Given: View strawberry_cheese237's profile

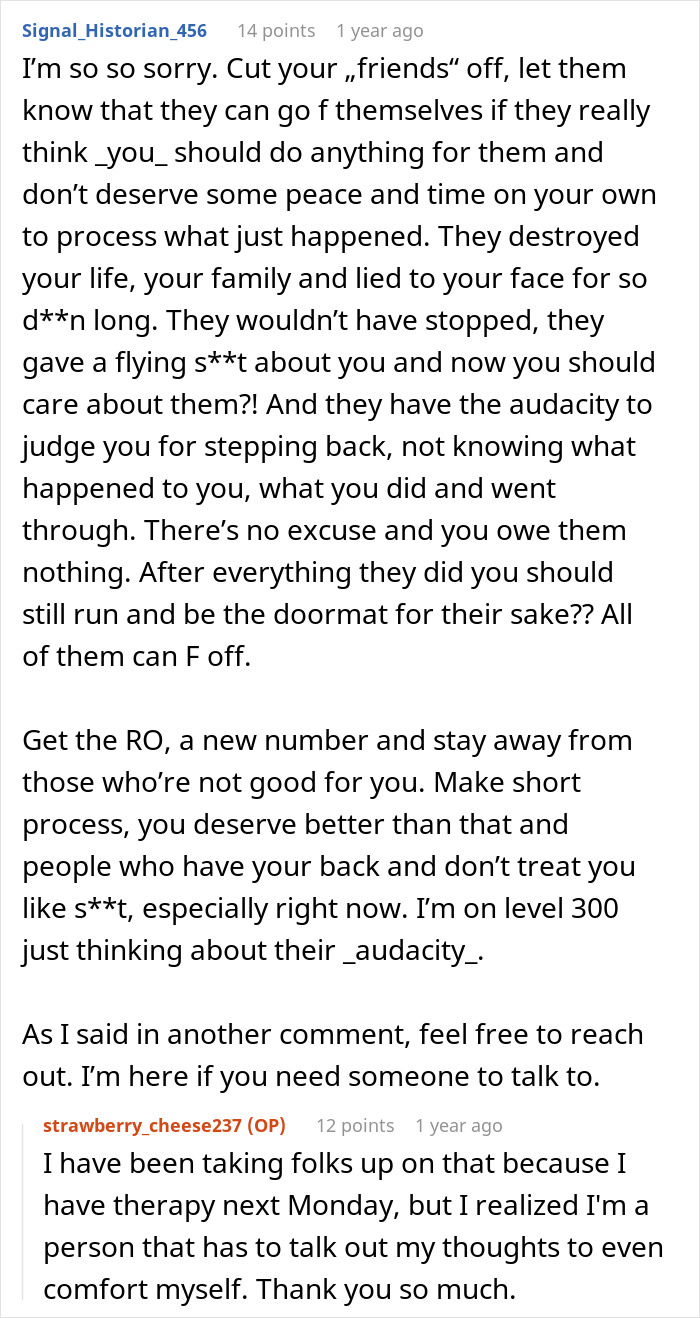Looking at the screenshot, I should [x=142, y=1126].
